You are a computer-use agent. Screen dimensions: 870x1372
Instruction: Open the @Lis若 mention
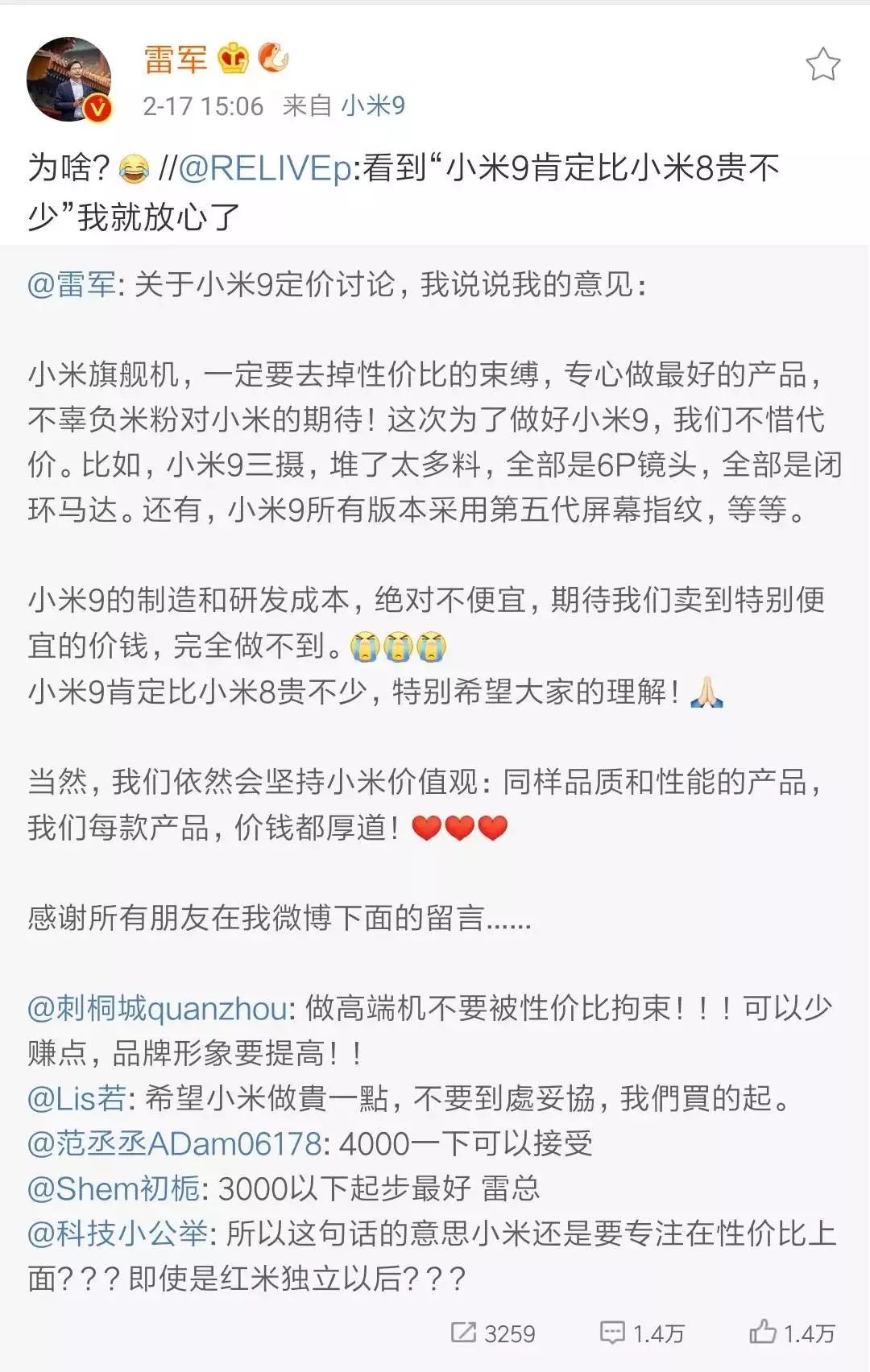click(x=77, y=1098)
